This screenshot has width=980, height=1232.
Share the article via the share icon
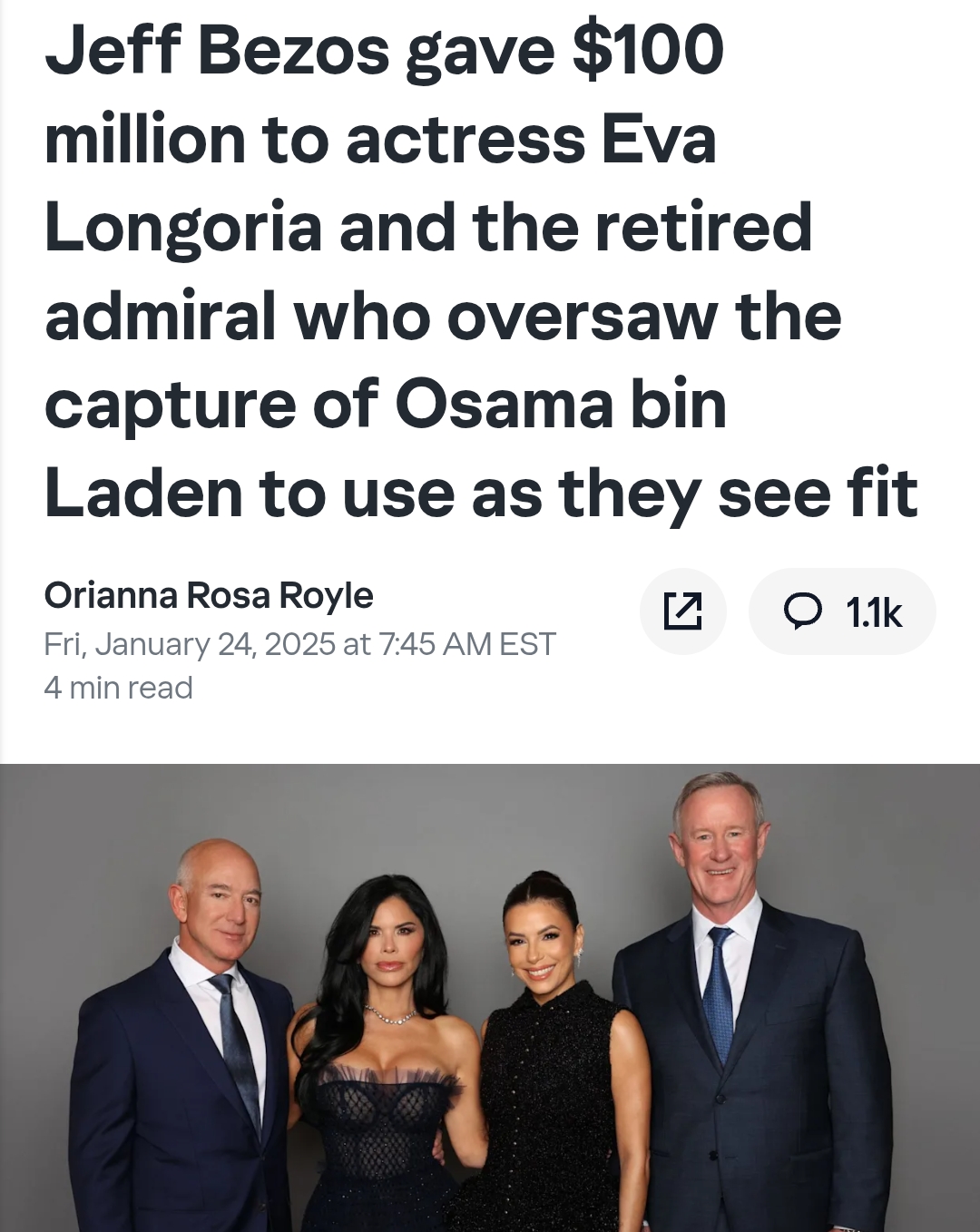tap(682, 611)
